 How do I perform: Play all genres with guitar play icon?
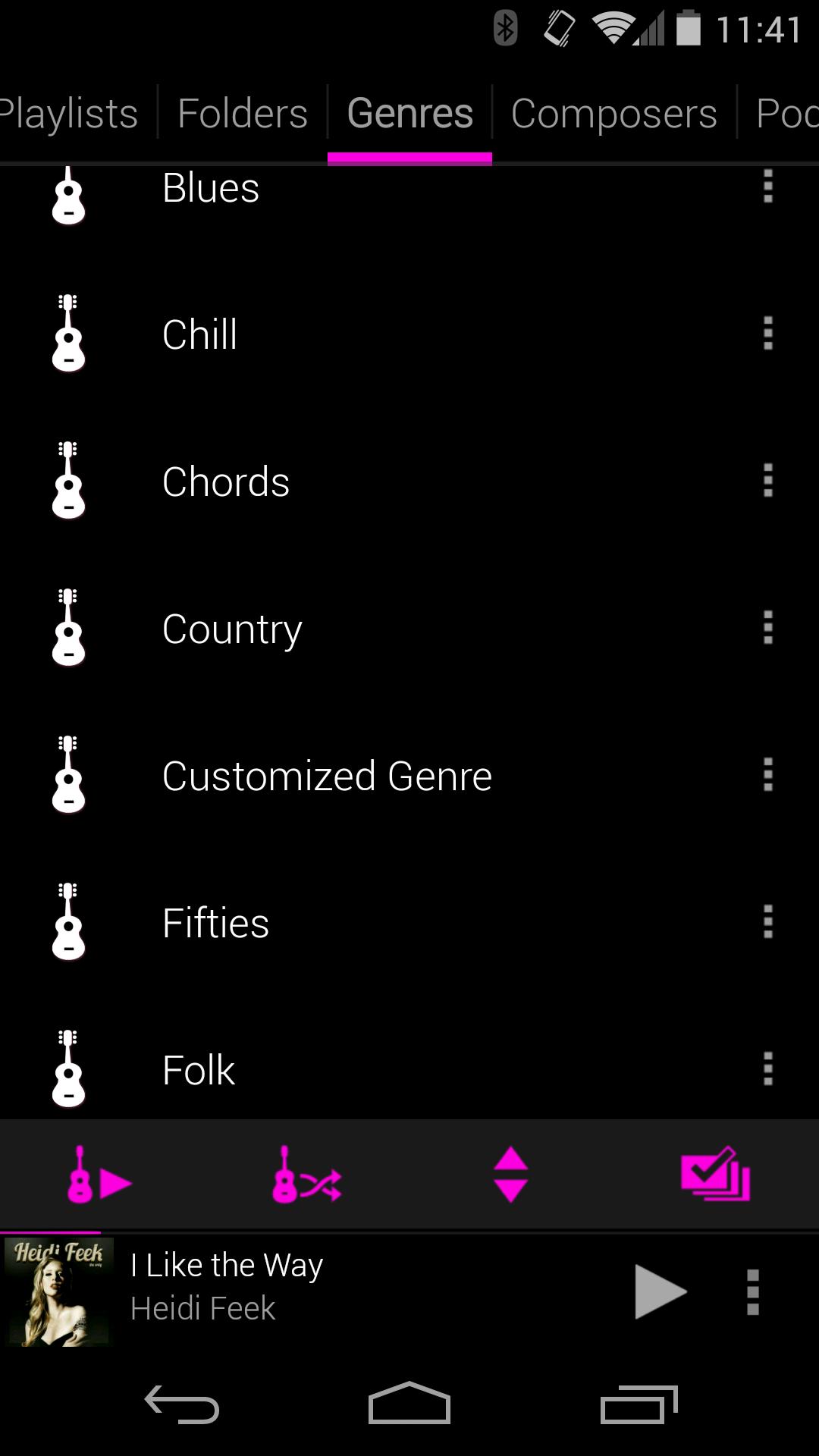[99, 1175]
